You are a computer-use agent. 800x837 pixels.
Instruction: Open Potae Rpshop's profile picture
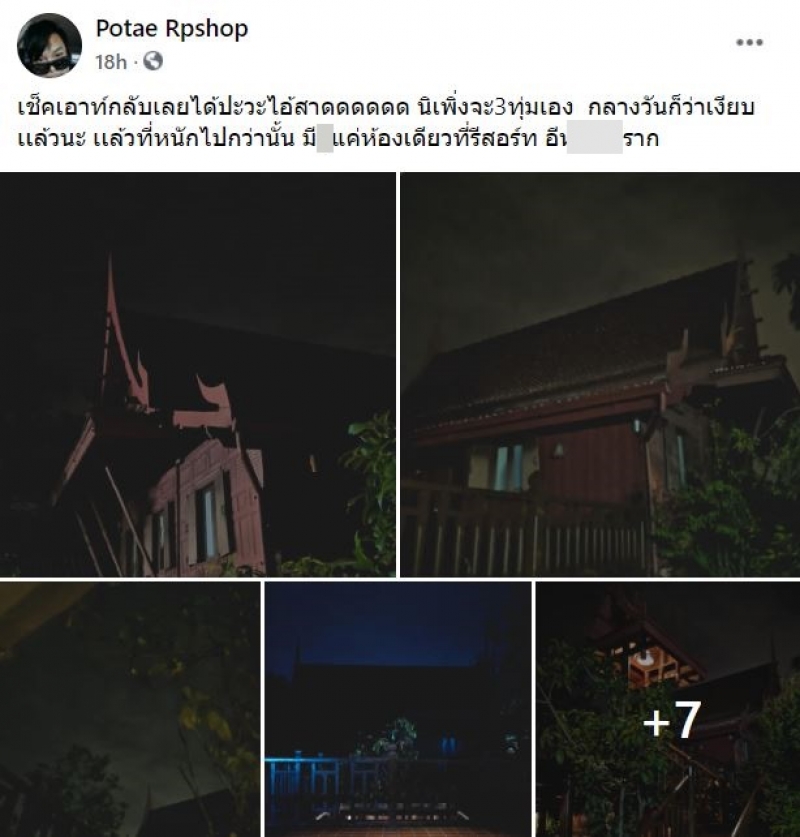coord(49,45)
